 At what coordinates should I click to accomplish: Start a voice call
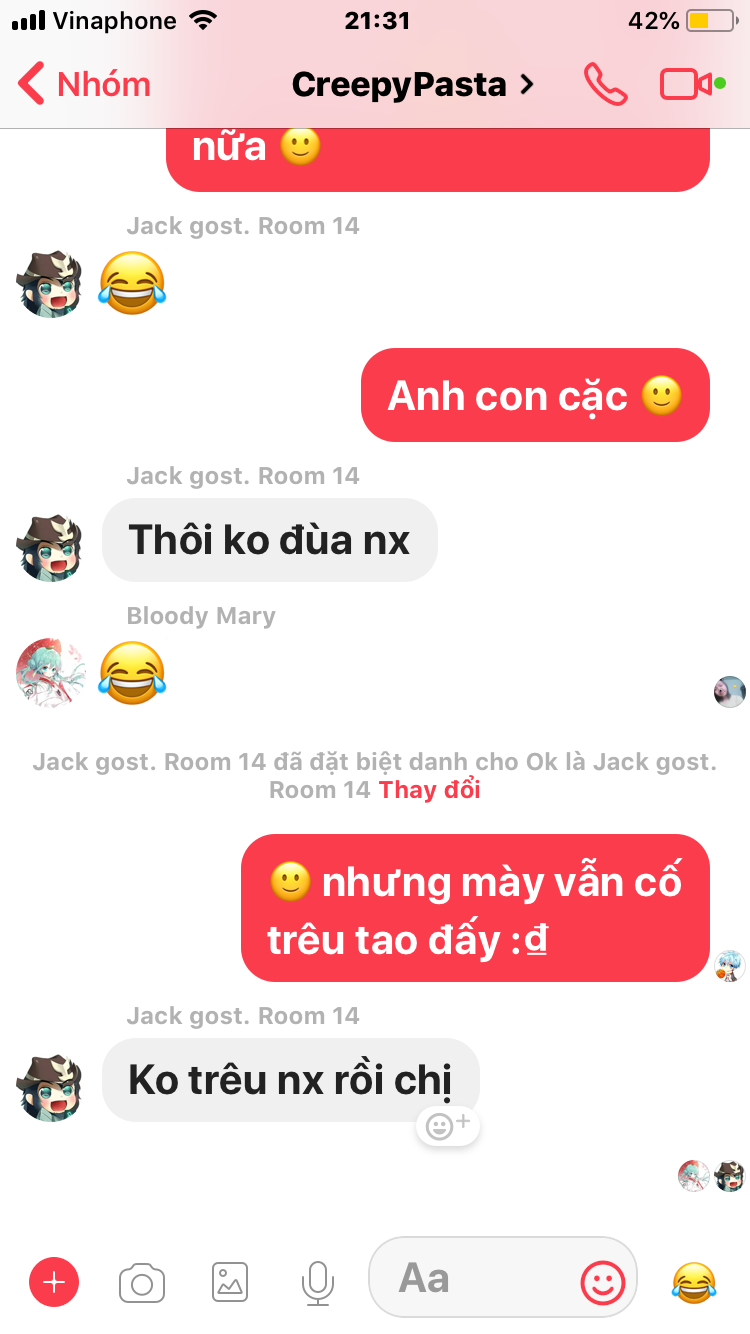coord(605,84)
